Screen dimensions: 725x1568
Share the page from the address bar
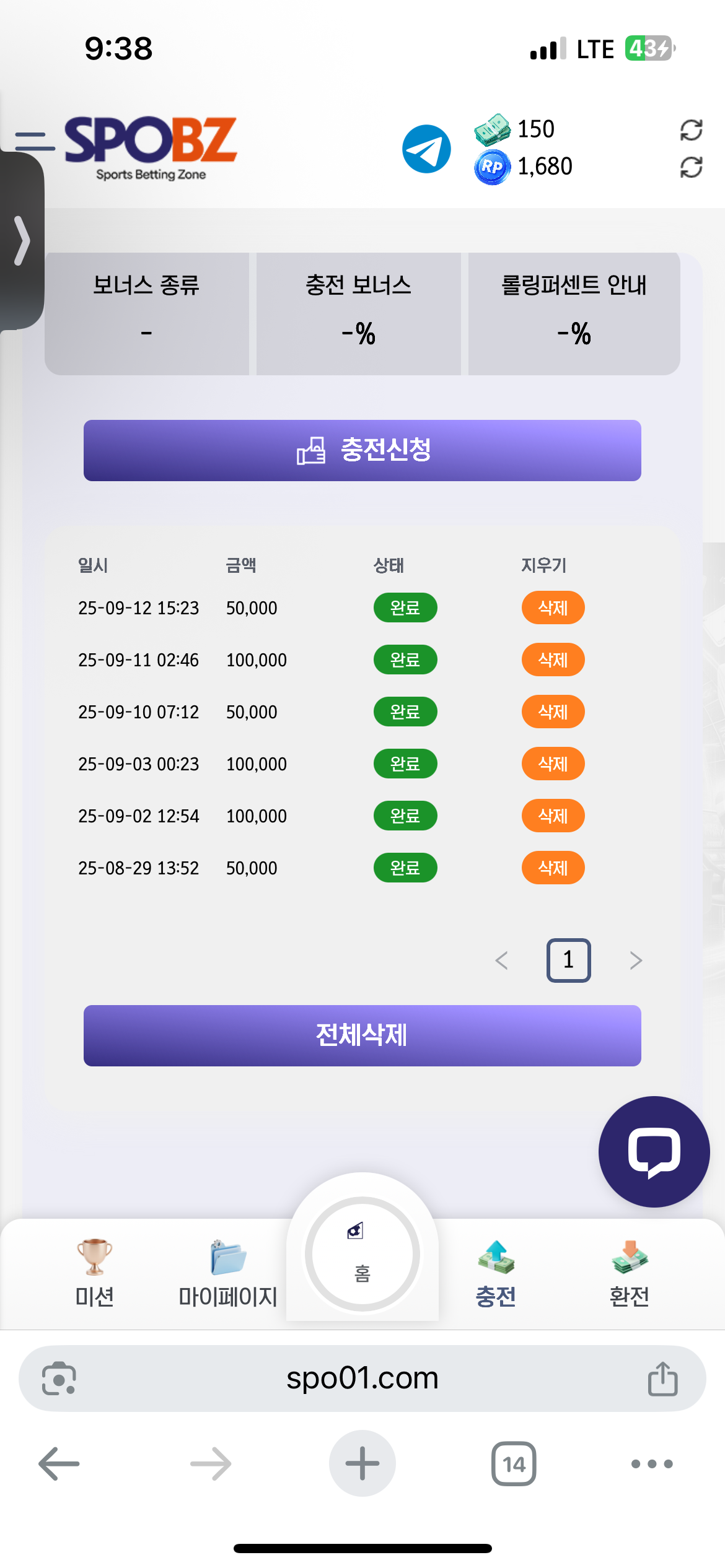(662, 1379)
